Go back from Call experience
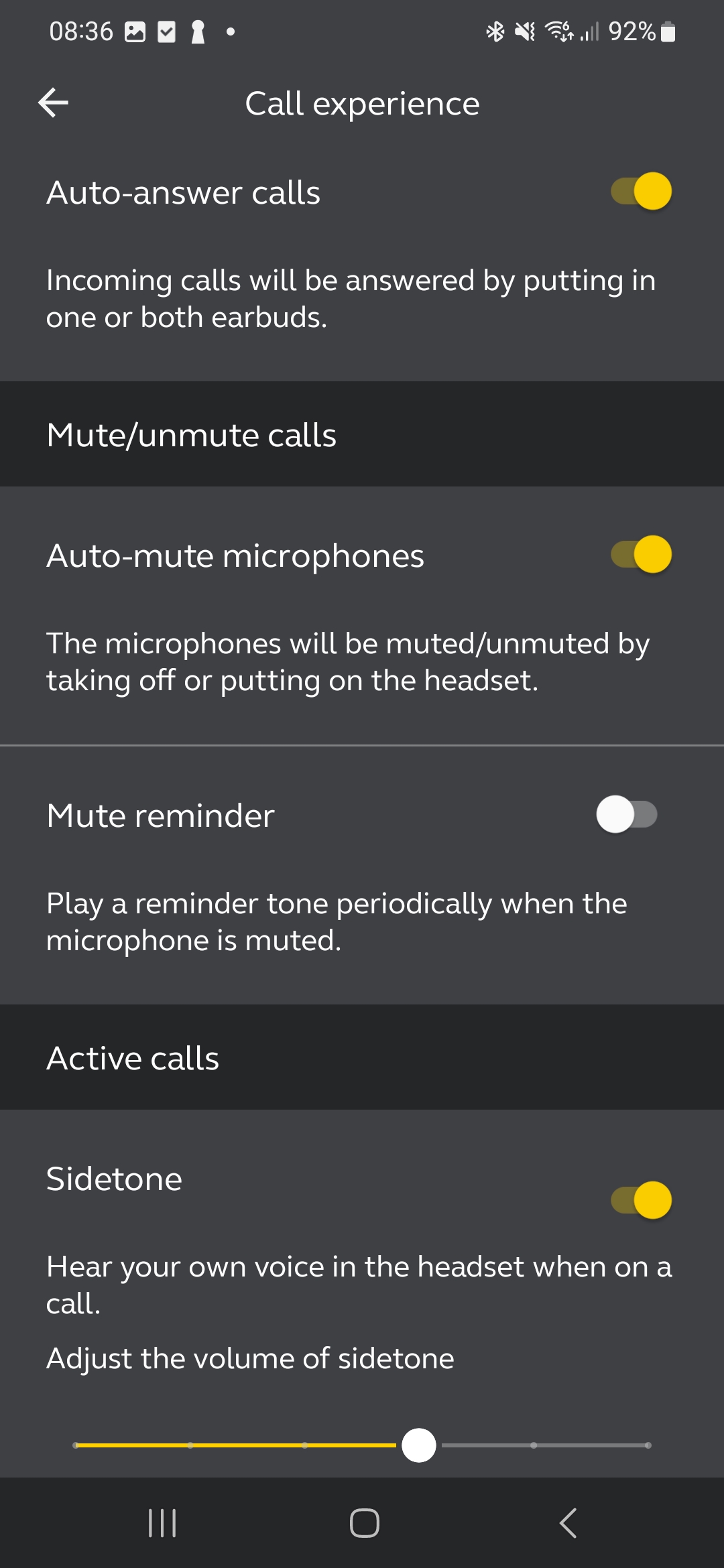The image size is (724, 1568). point(54,103)
